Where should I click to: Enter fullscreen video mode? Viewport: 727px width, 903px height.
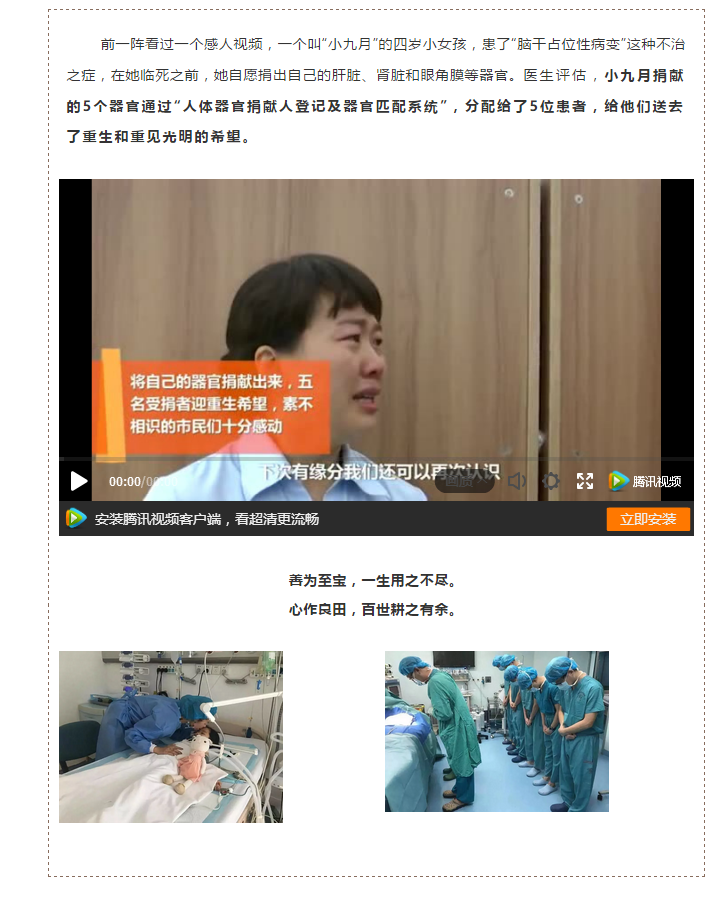pos(585,481)
